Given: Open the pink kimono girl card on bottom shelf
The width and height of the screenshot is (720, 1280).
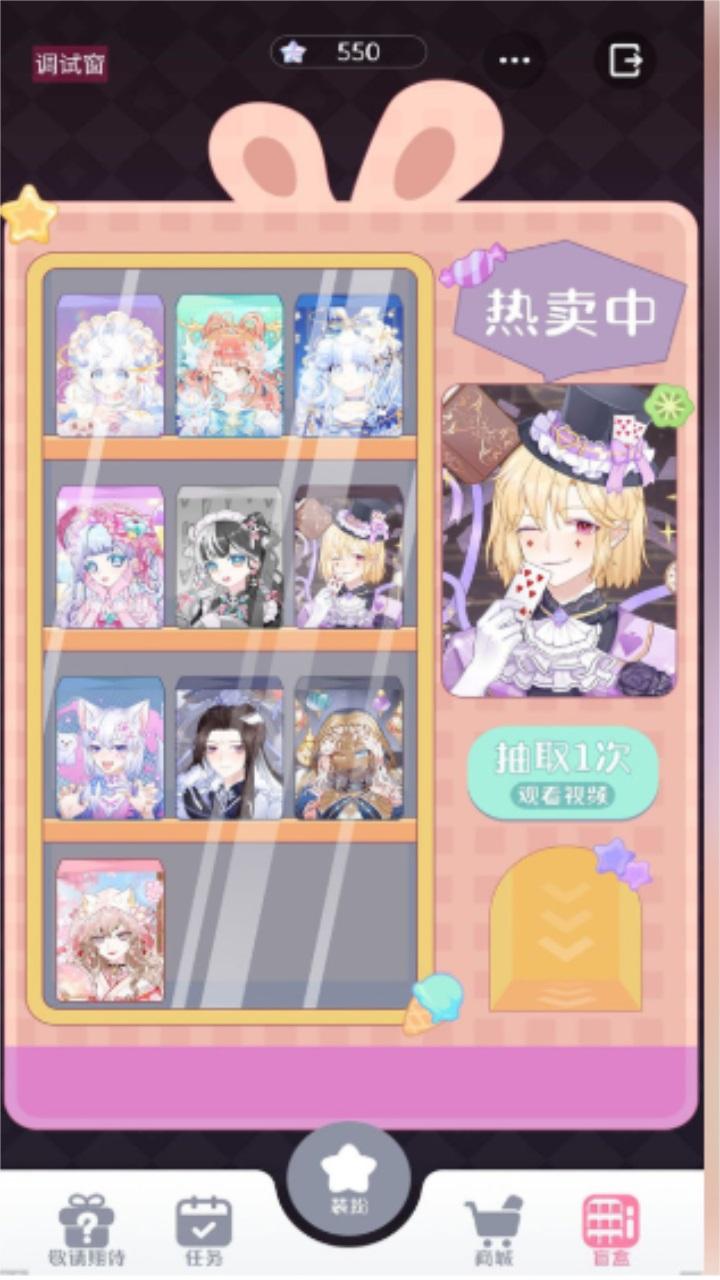Looking at the screenshot, I should tap(110, 931).
